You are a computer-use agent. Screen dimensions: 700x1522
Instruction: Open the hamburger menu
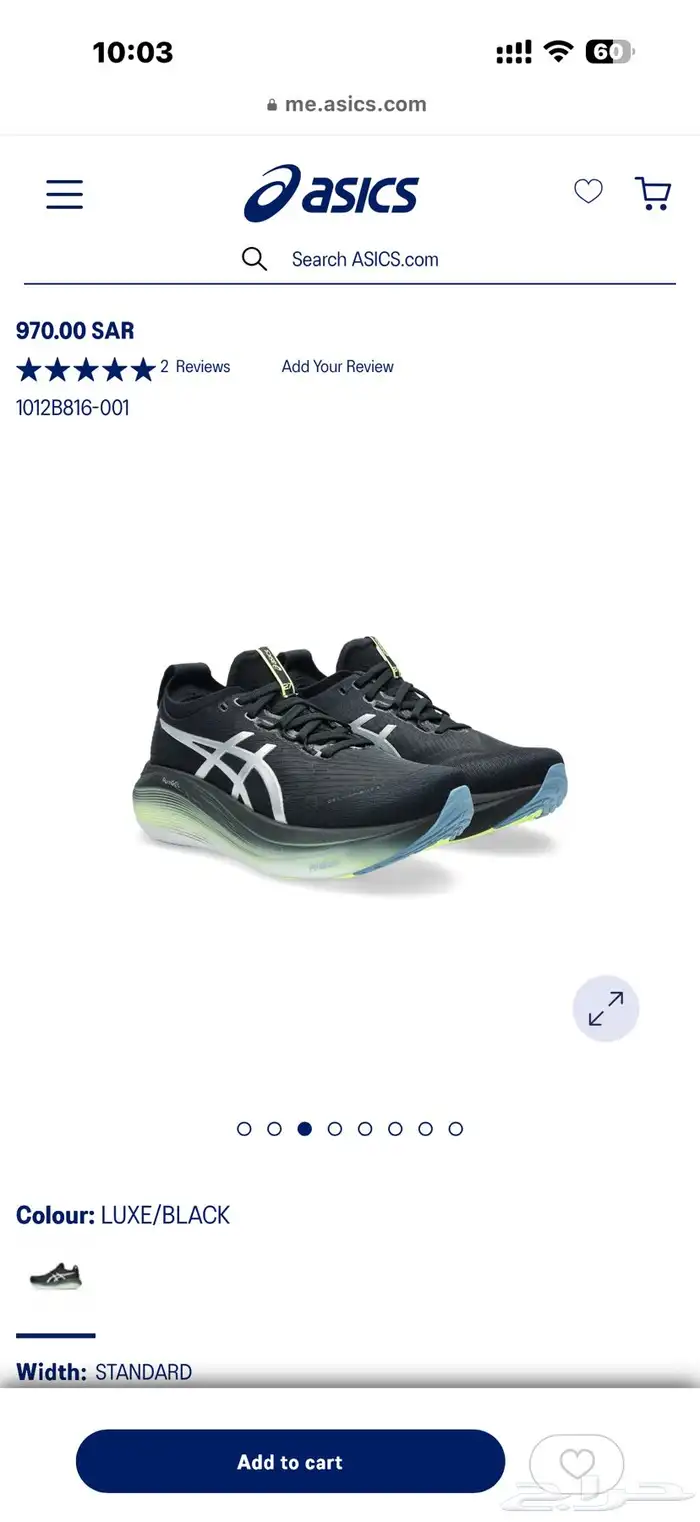(x=64, y=194)
